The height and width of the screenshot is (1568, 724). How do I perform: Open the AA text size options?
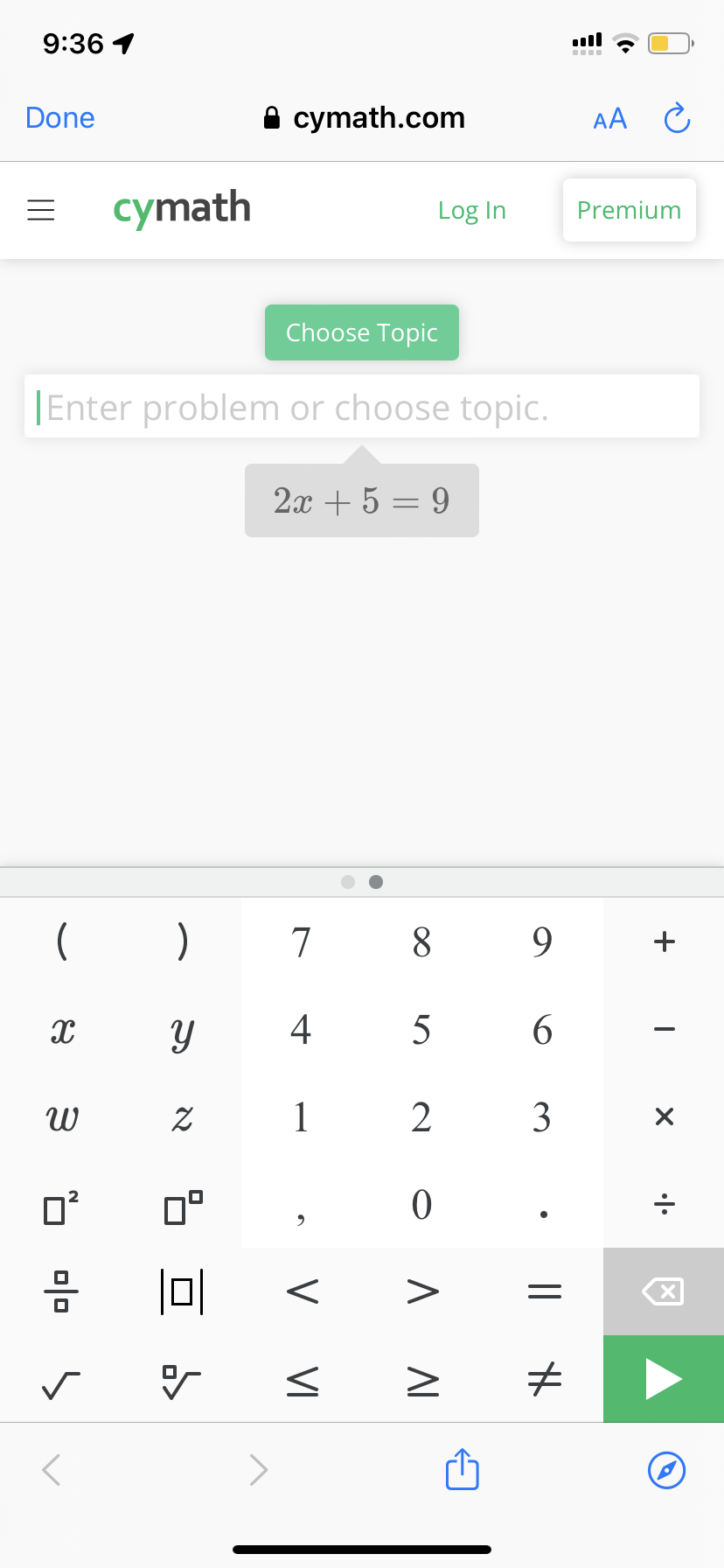click(x=609, y=118)
